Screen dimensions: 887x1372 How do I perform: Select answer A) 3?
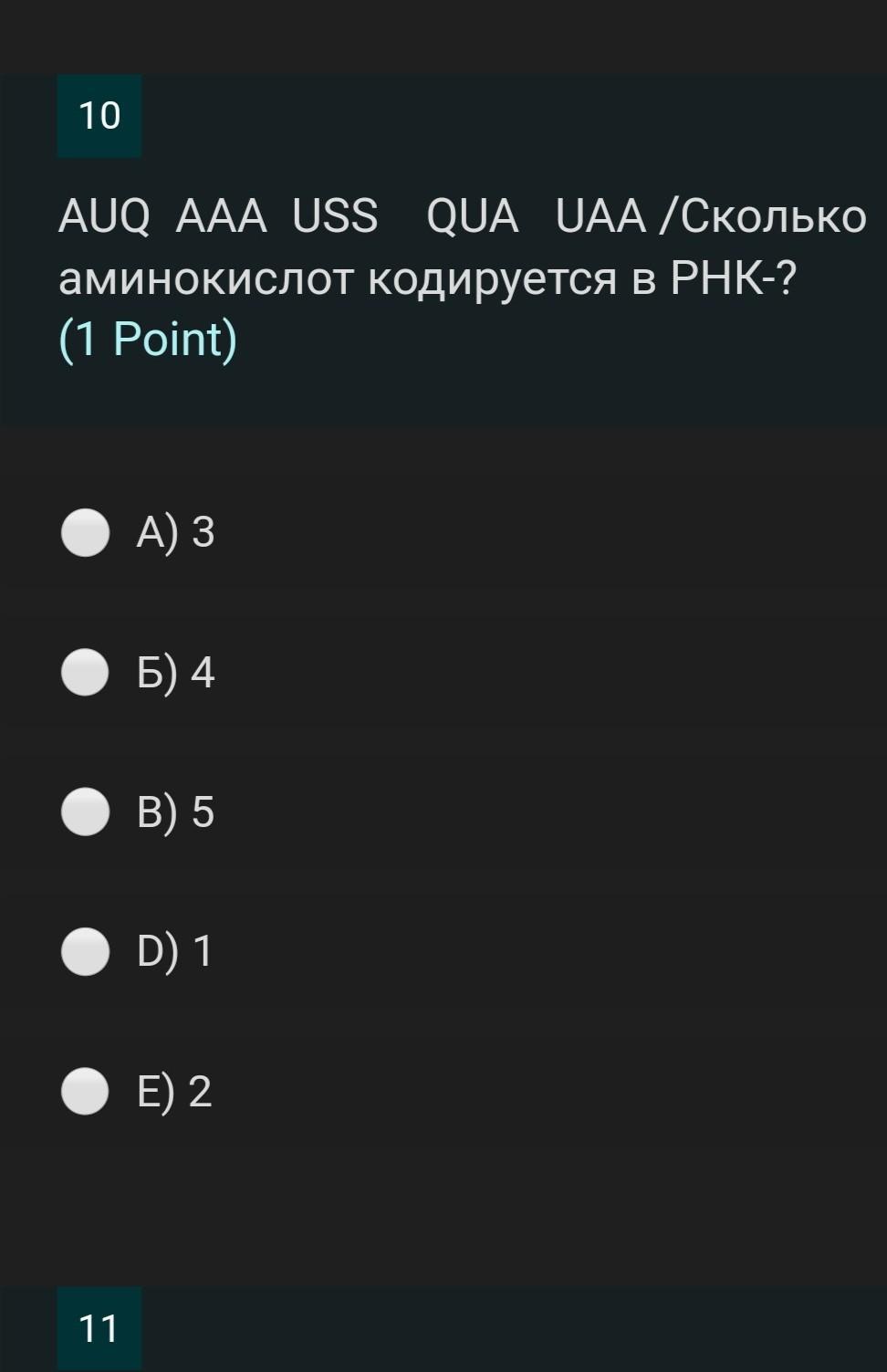coord(86,532)
